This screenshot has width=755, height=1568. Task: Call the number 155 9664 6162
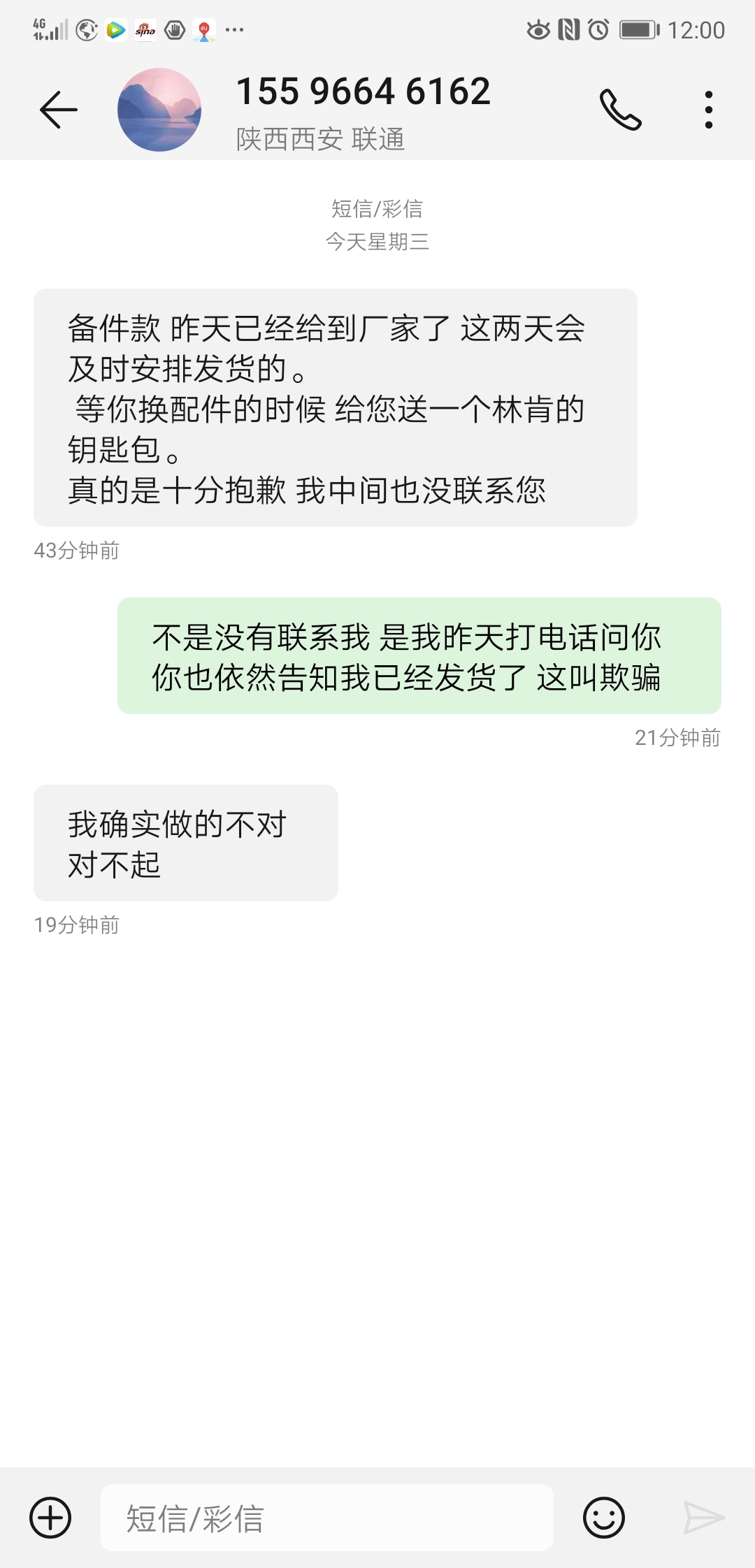tap(620, 110)
